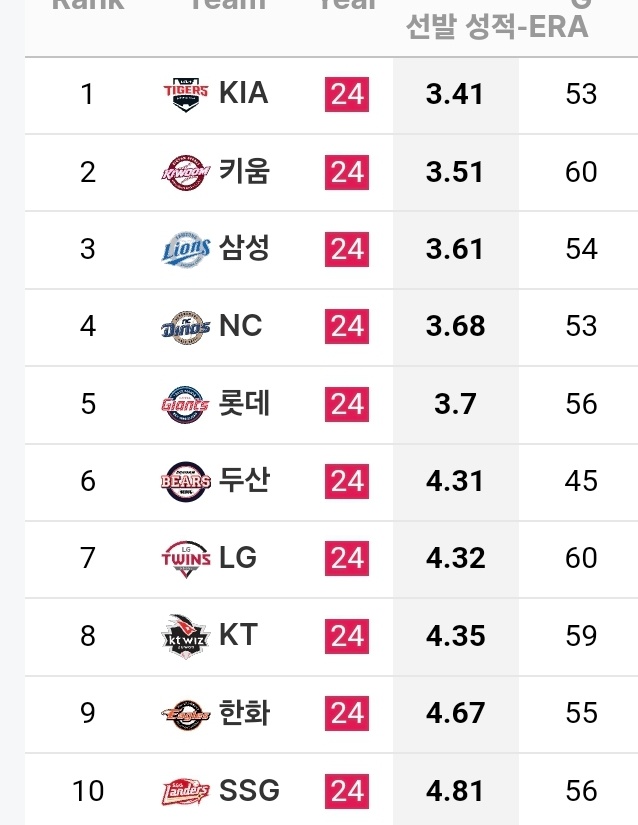The height and width of the screenshot is (825, 638).
Task: Open the 삼성 team link
Action: [244, 248]
